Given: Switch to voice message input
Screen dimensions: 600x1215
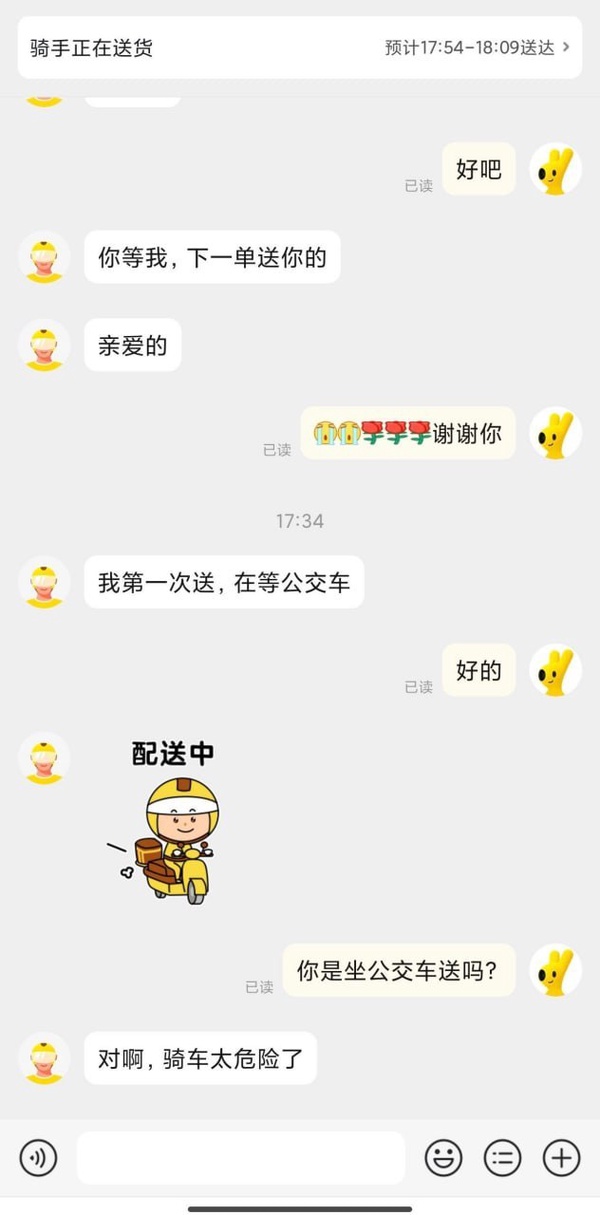Looking at the screenshot, I should 38,1158.
